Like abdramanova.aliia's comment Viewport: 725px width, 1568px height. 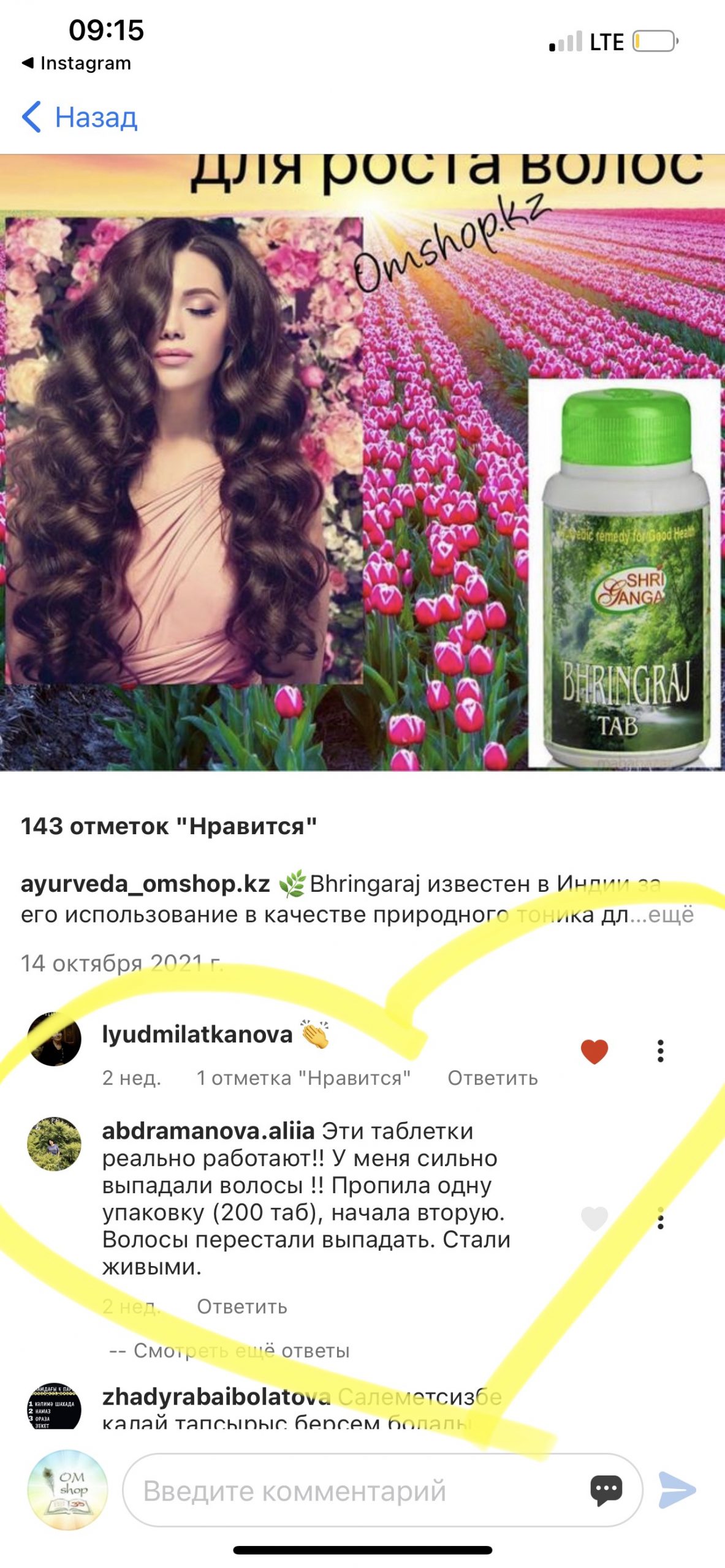click(x=594, y=1219)
